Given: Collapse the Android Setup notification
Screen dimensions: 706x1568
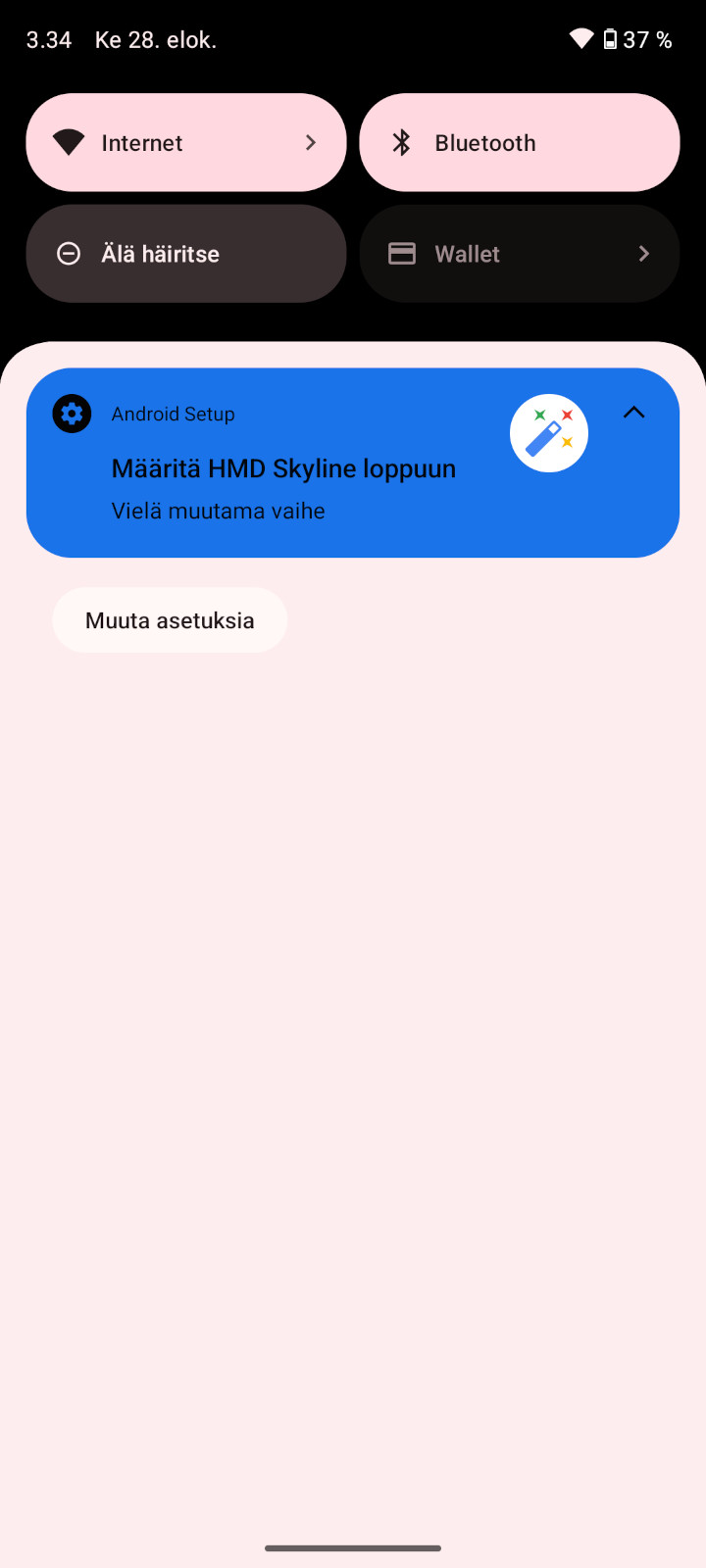Looking at the screenshot, I should pos(634,413).
